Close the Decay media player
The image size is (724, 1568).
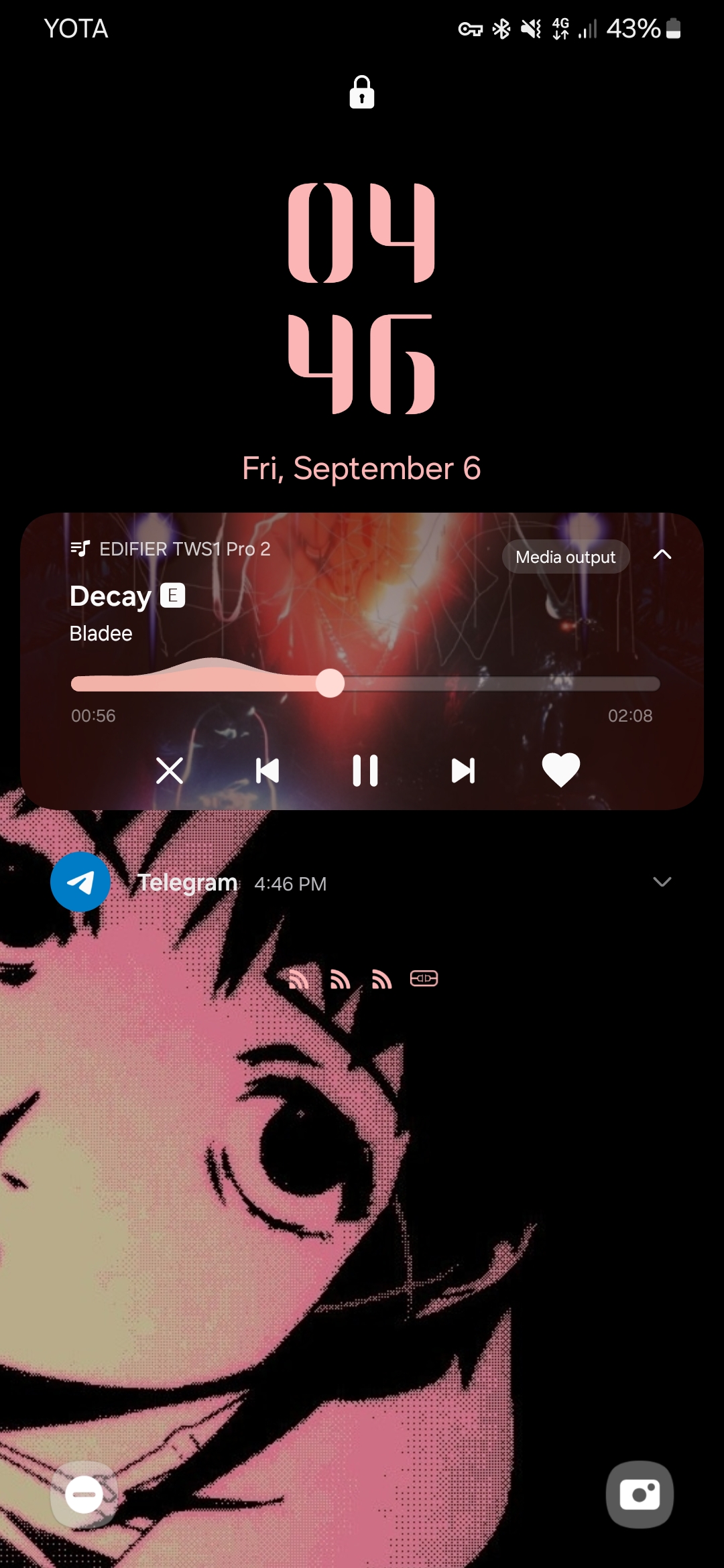(170, 771)
